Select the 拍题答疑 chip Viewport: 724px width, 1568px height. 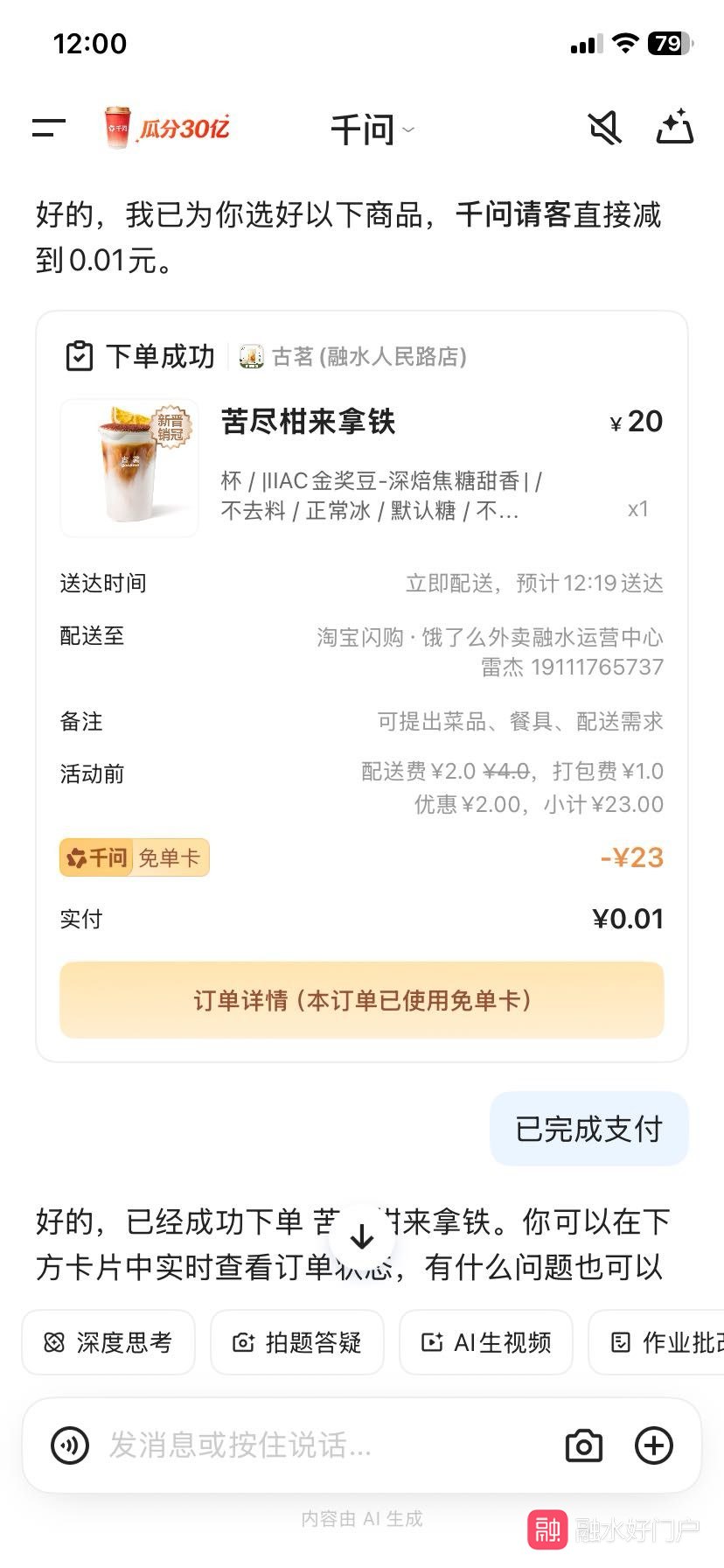tap(297, 1342)
